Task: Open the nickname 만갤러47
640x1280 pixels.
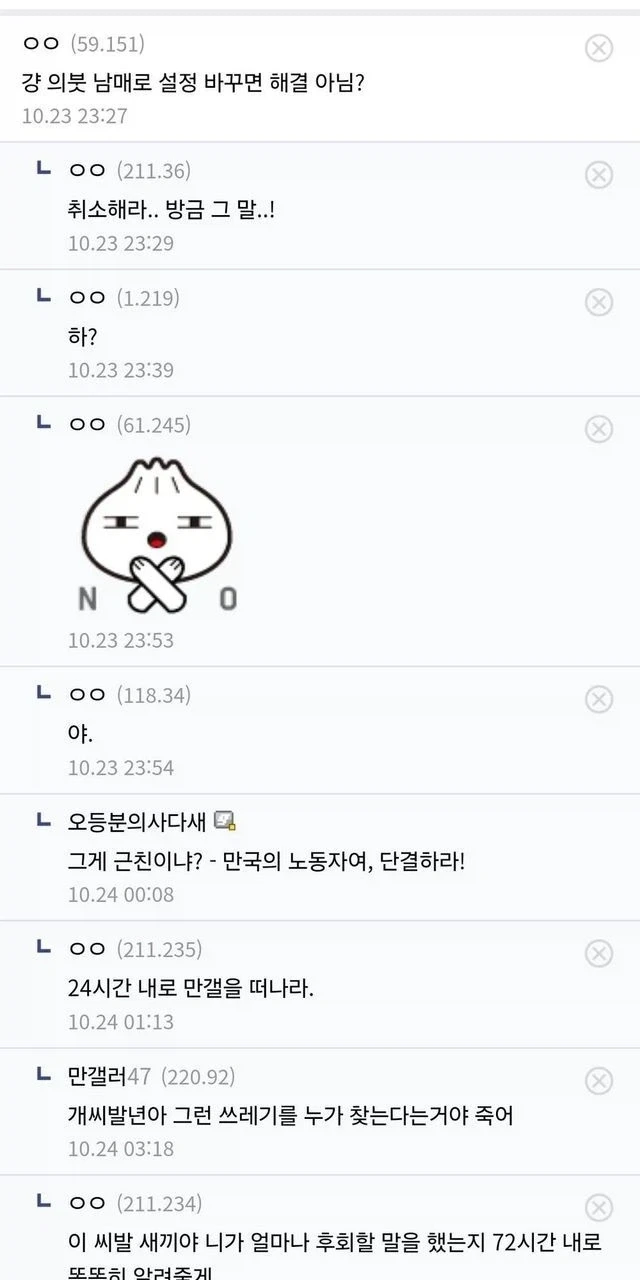Action: pos(109,1076)
